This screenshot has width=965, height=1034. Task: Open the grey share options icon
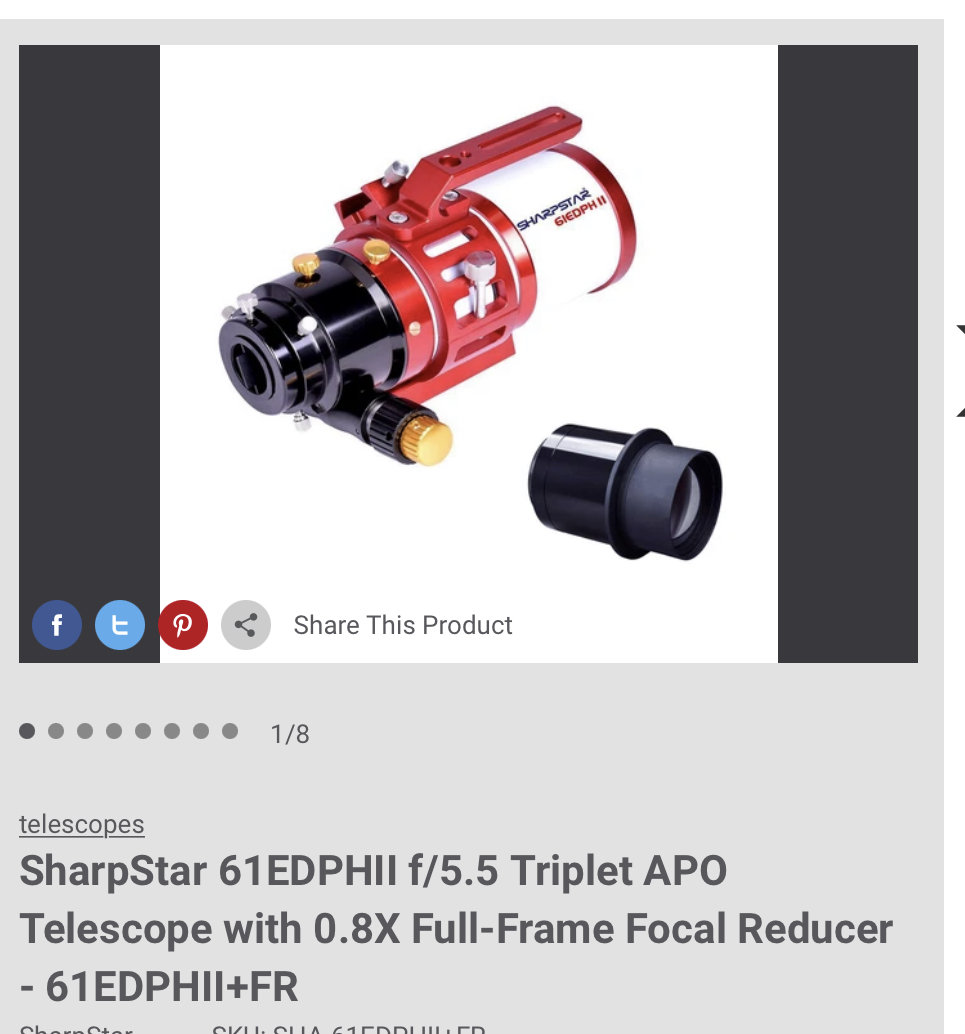(x=246, y=626)
